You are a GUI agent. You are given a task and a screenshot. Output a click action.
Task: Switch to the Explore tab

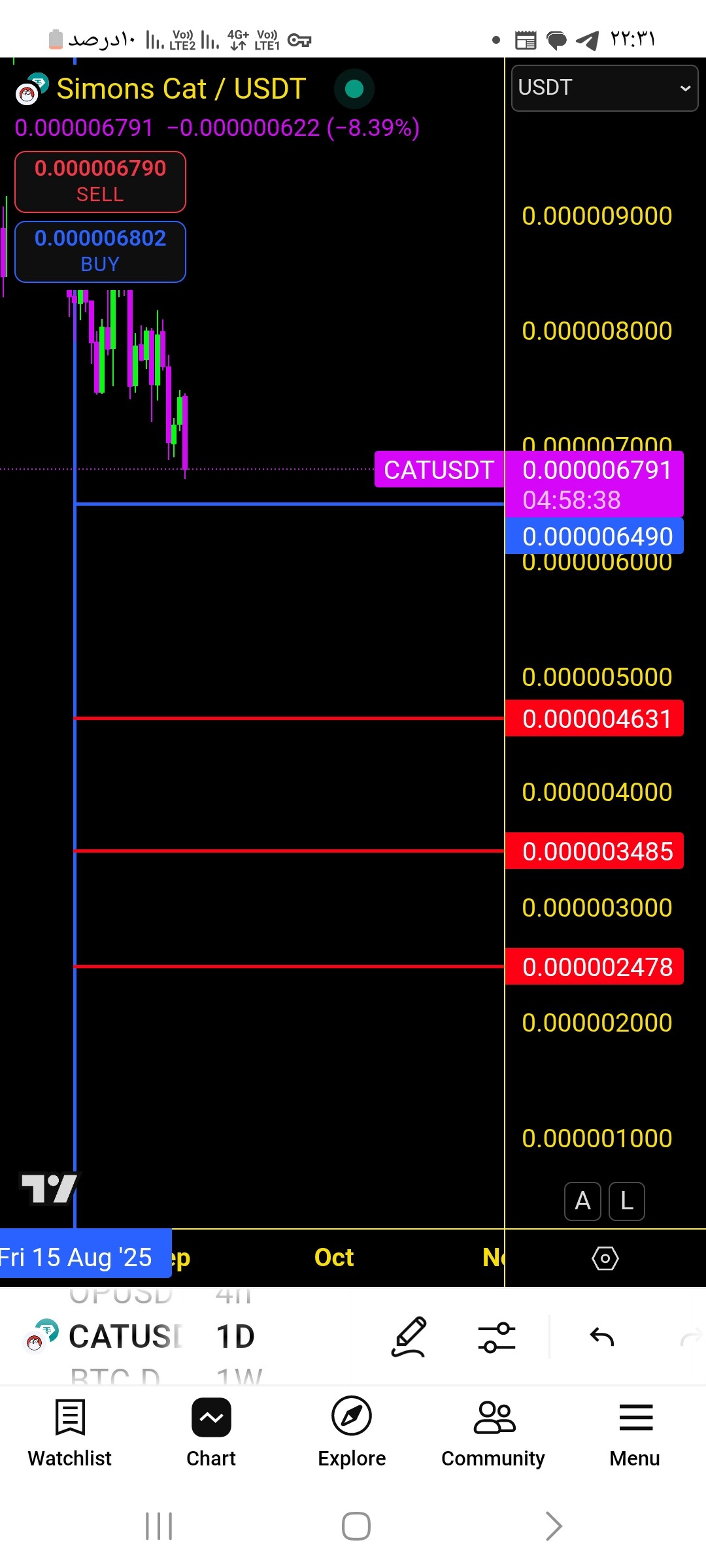[x=352, y=1431]
